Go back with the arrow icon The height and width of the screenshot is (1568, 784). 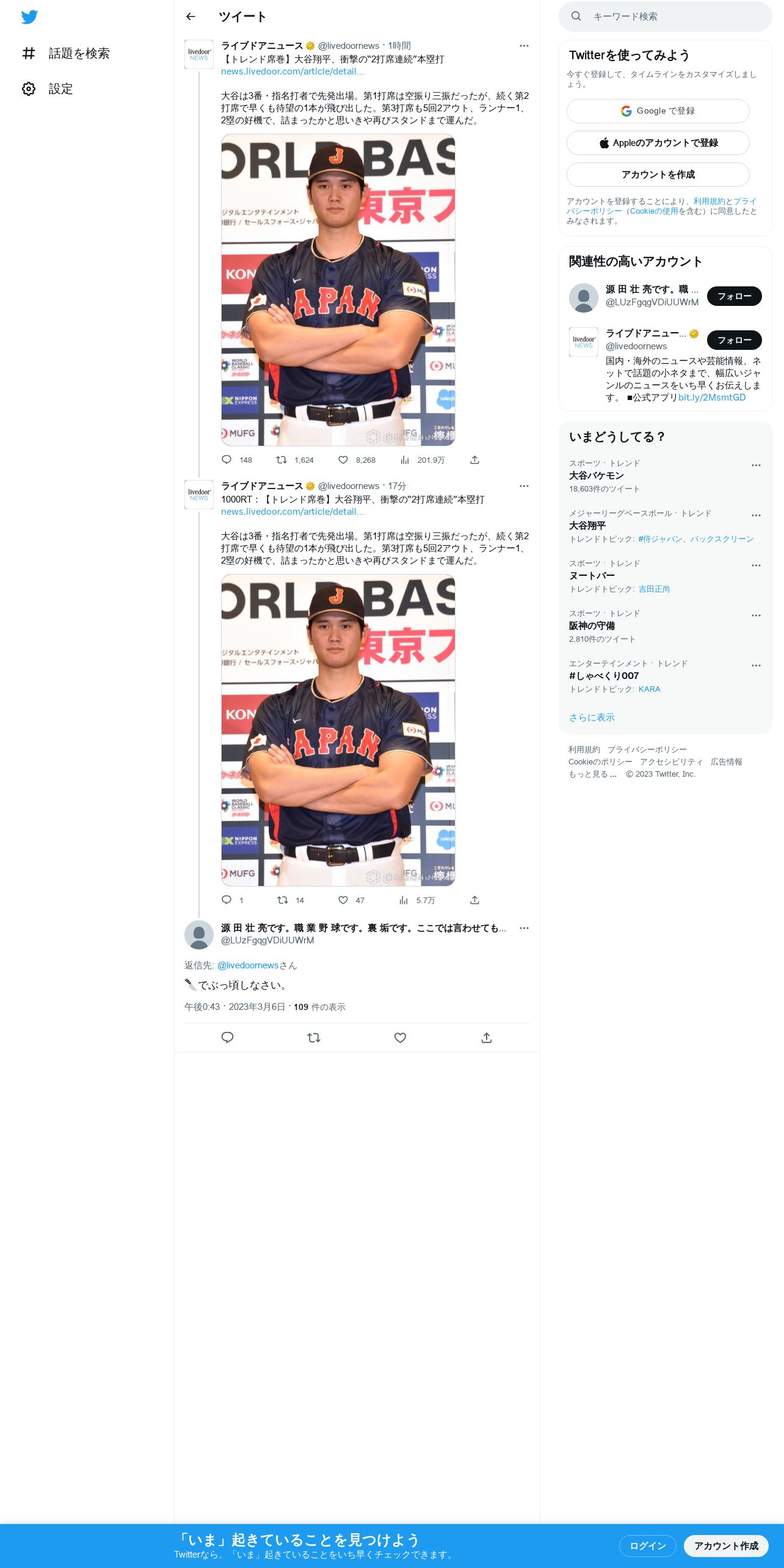tap(191, 16)
